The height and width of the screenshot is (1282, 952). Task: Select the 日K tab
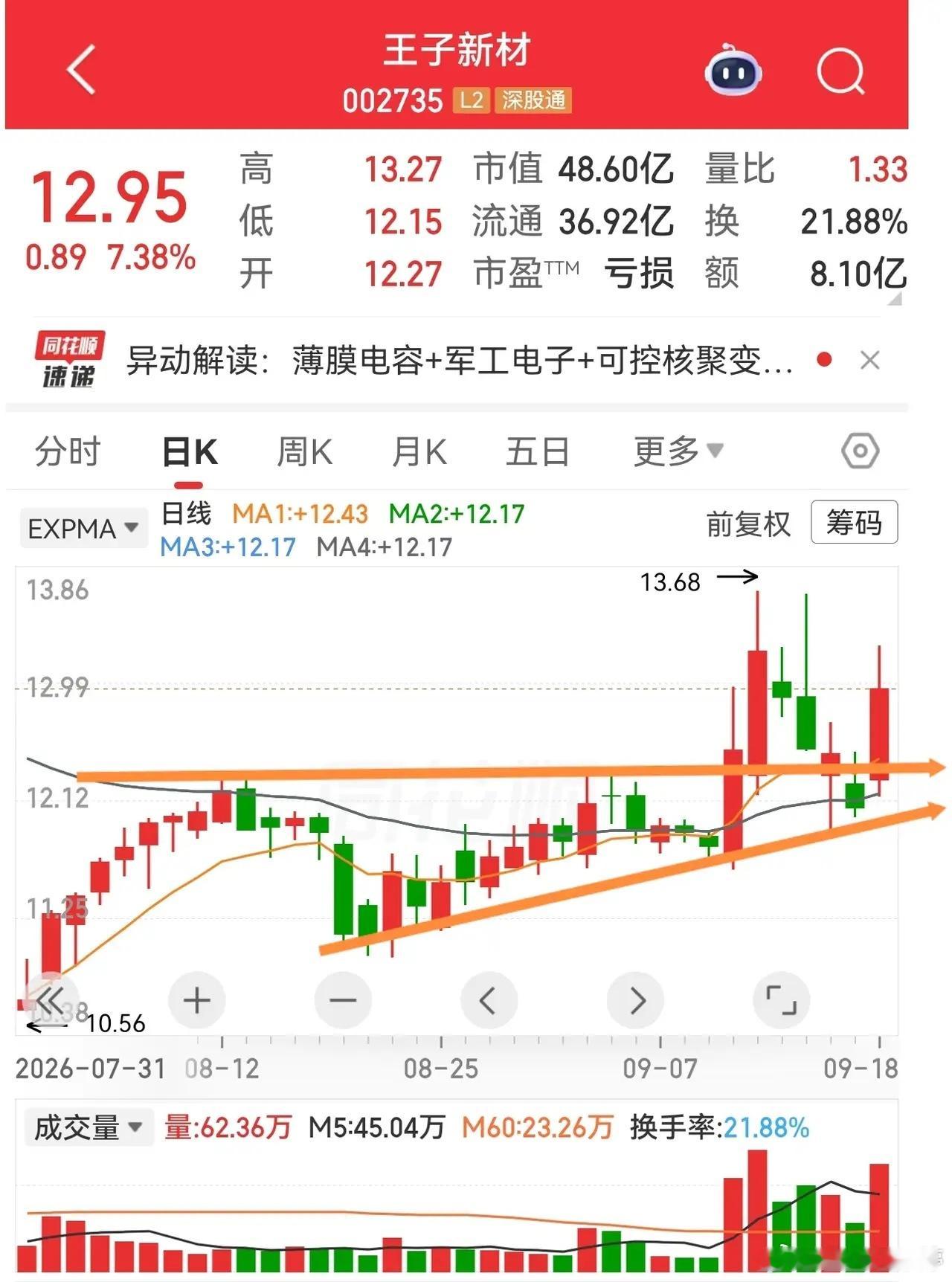(190, 451)
